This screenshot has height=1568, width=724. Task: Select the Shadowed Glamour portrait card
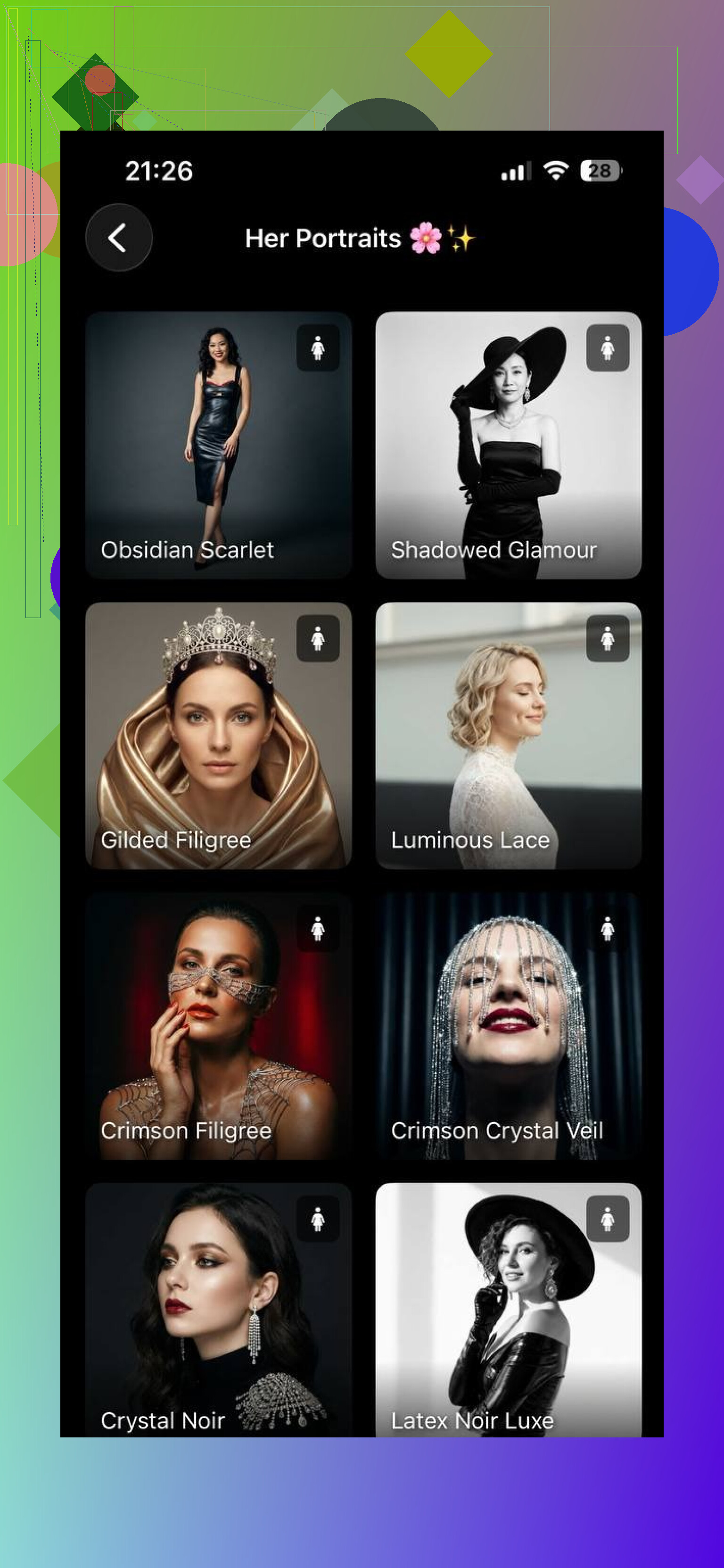click(508, 445)
